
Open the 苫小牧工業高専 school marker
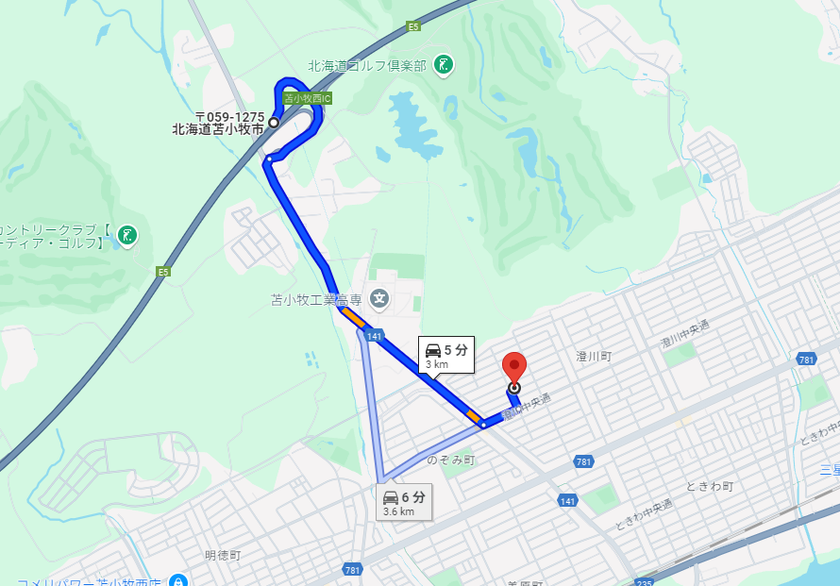tap(379, 298)
